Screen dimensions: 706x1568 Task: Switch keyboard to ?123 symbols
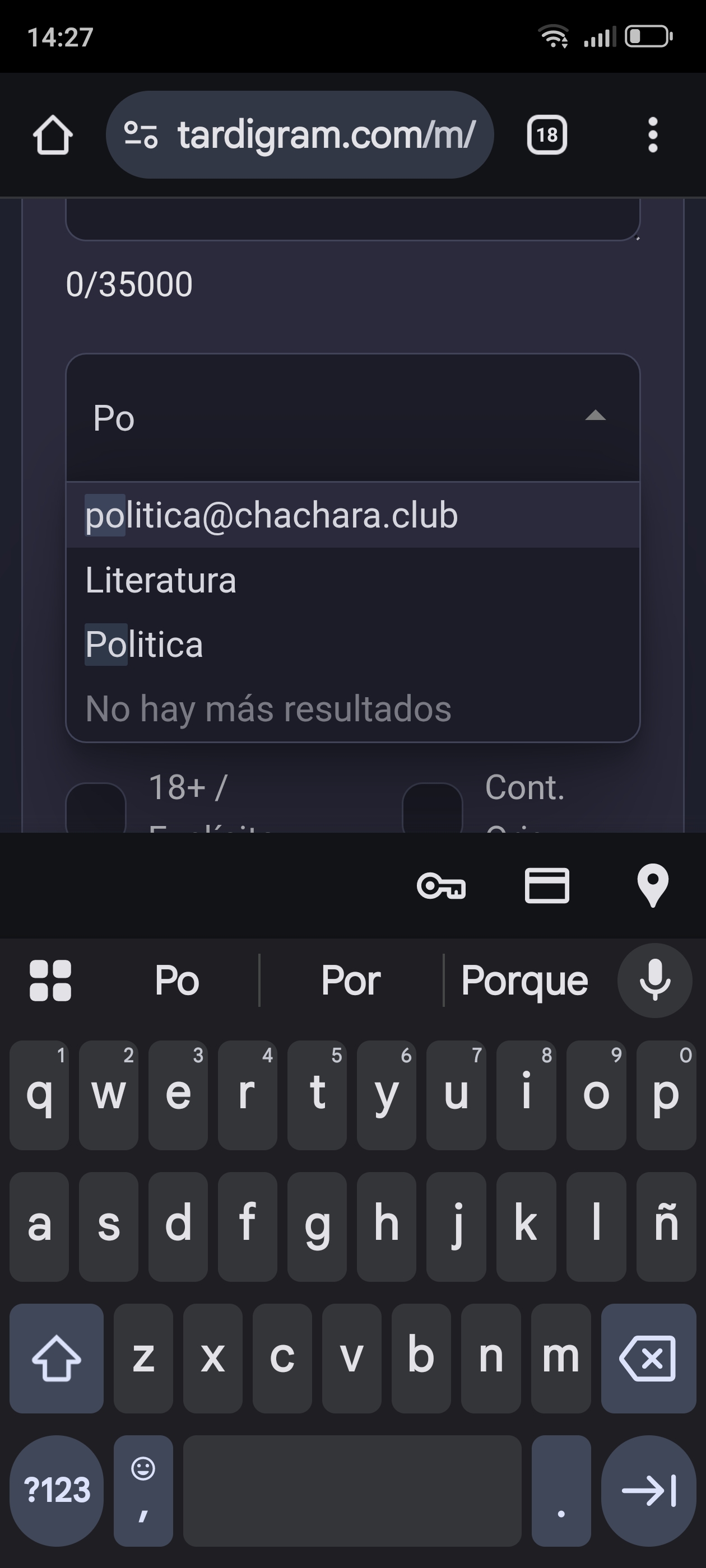point(57,1490)
